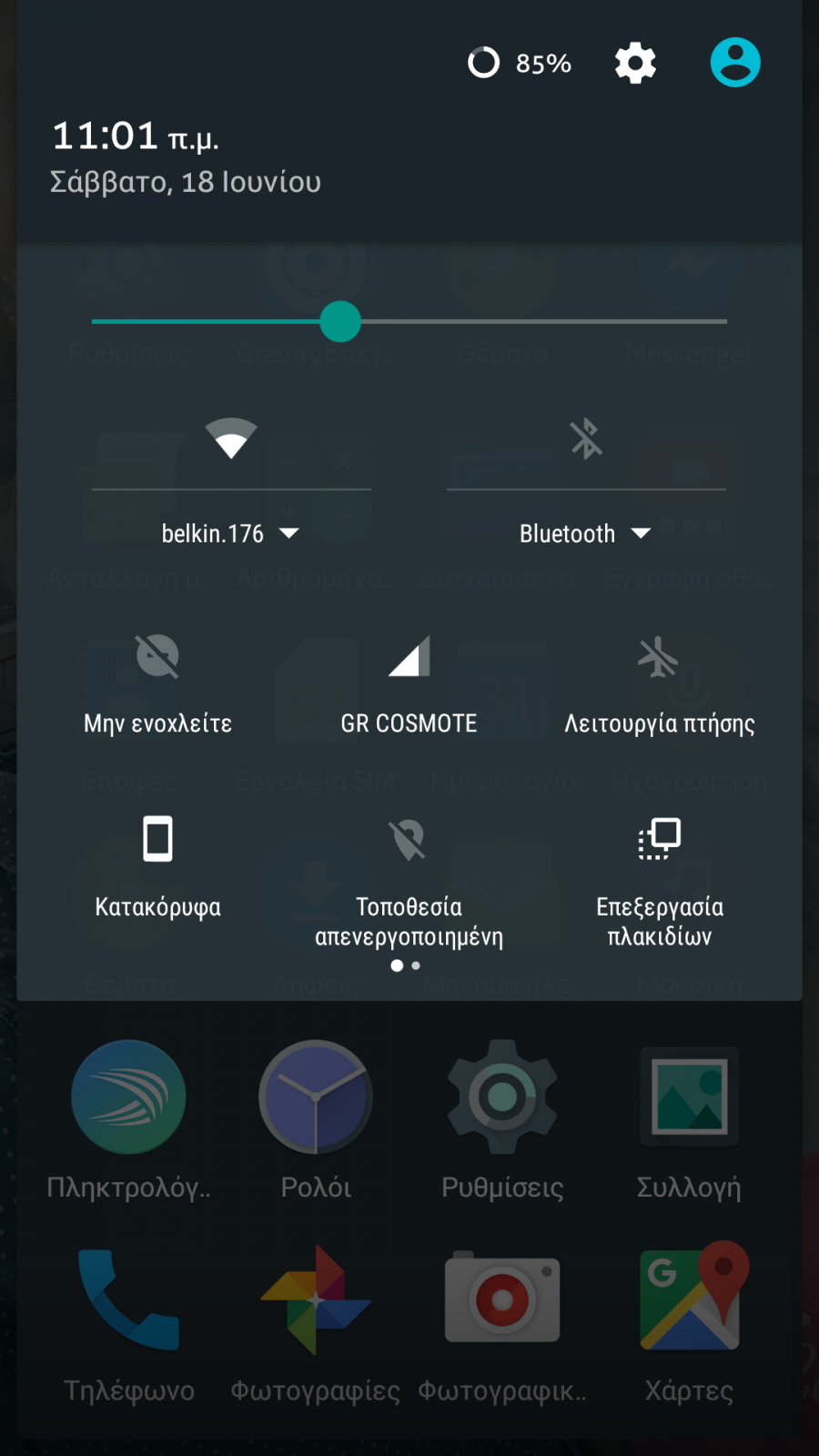Toggle Μην ενοχλείτε mode
Viewport: 819px width, 1456px height.
(158, 684)
